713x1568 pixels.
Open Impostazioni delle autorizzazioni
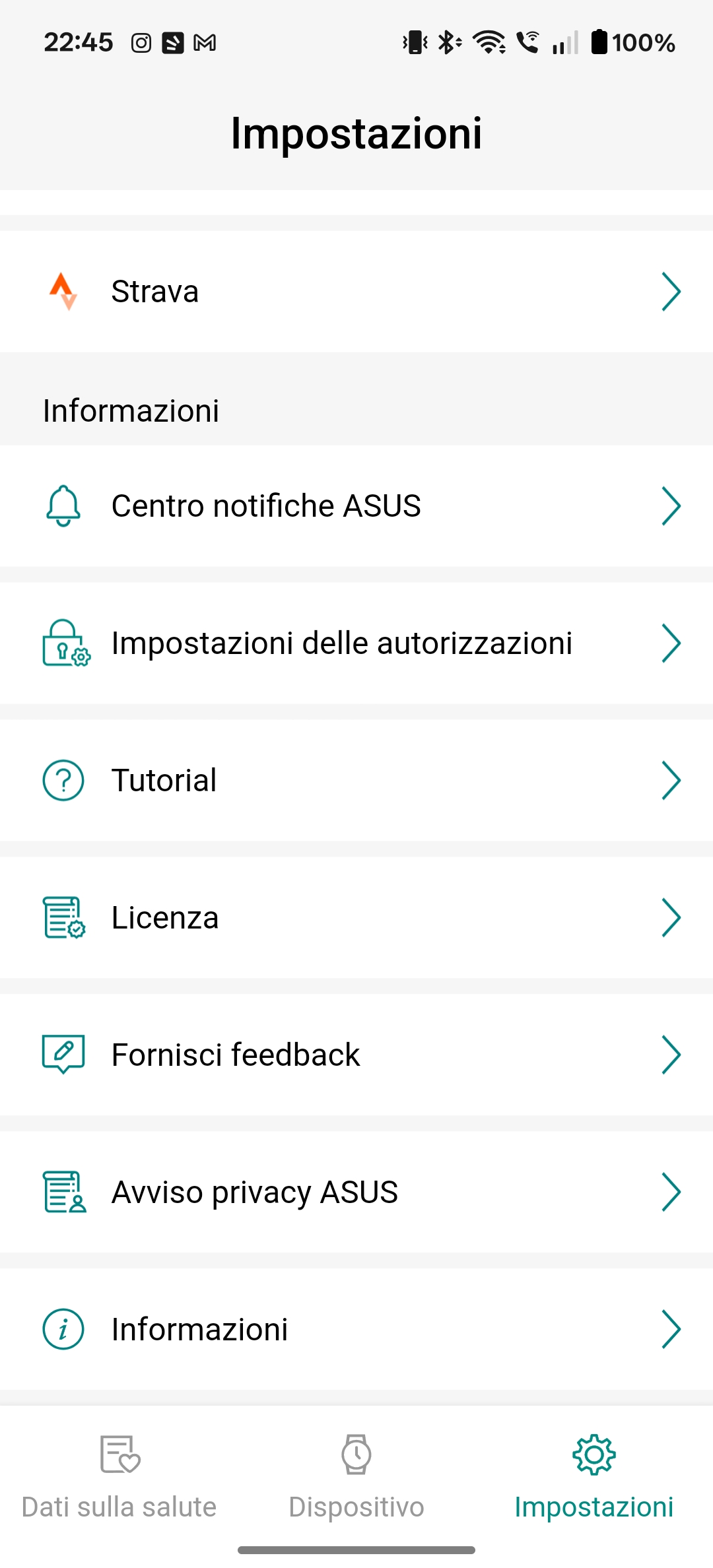pos(356,643)
